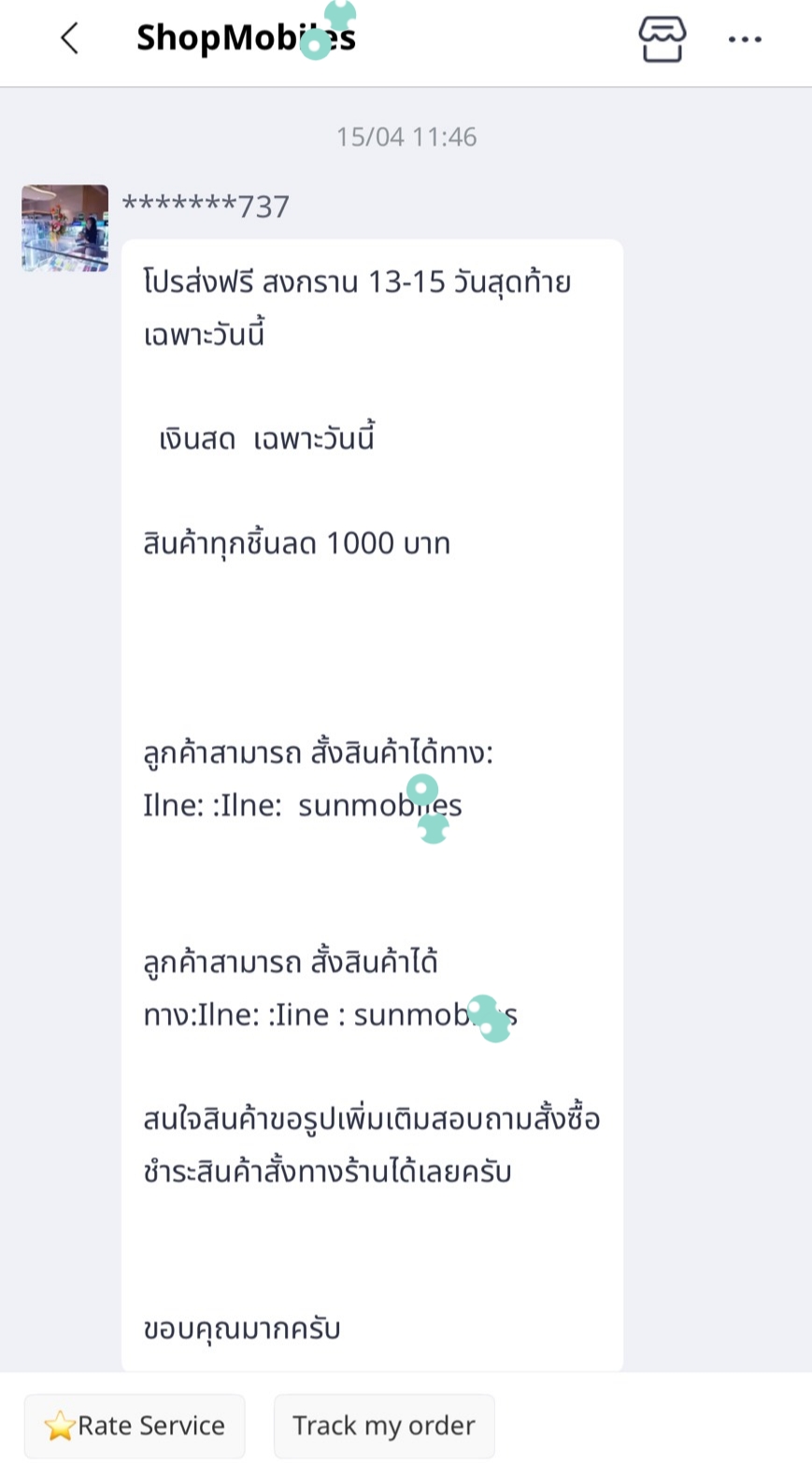
Task: Open the store page icon
Action: click(x=662, y=39)
